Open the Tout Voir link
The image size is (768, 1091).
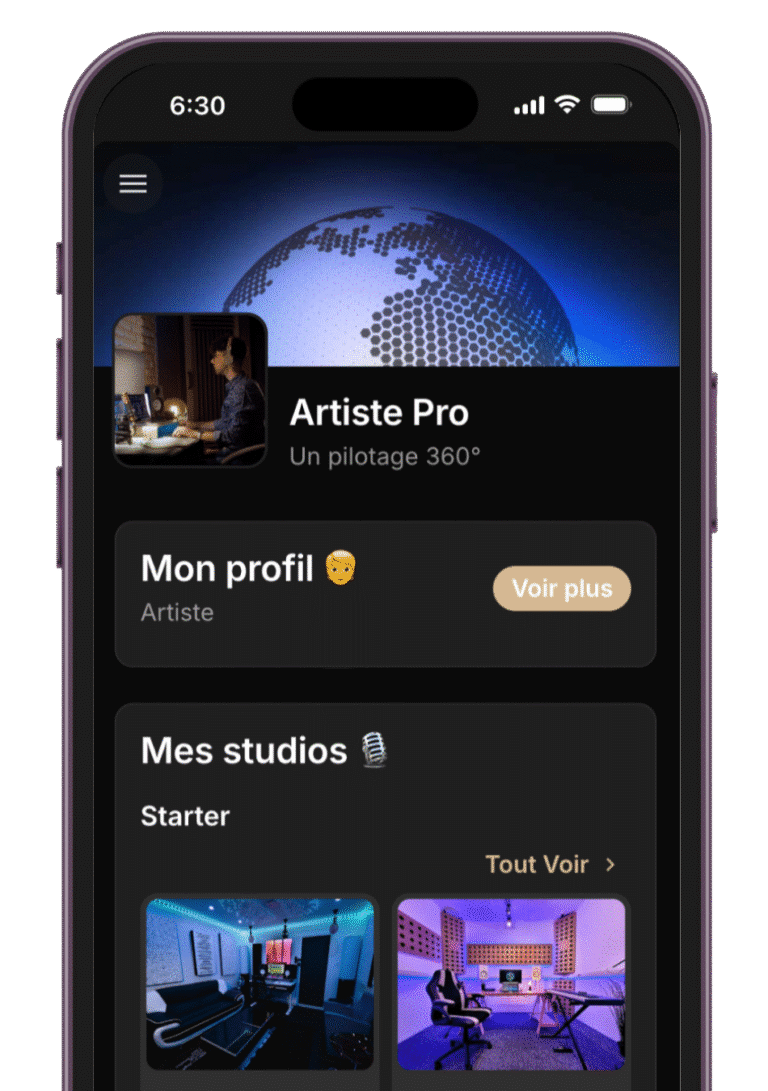pos(536,865)
